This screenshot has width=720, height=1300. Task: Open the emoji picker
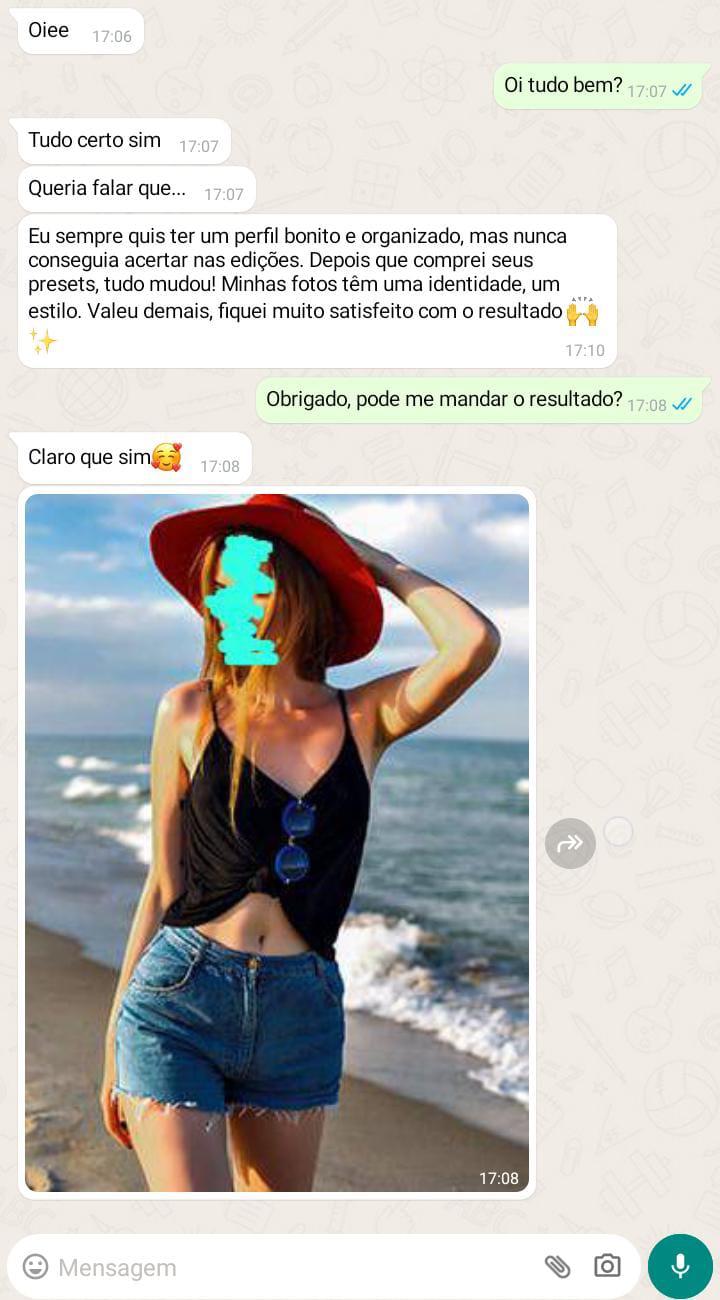[x=36, y=1267]
